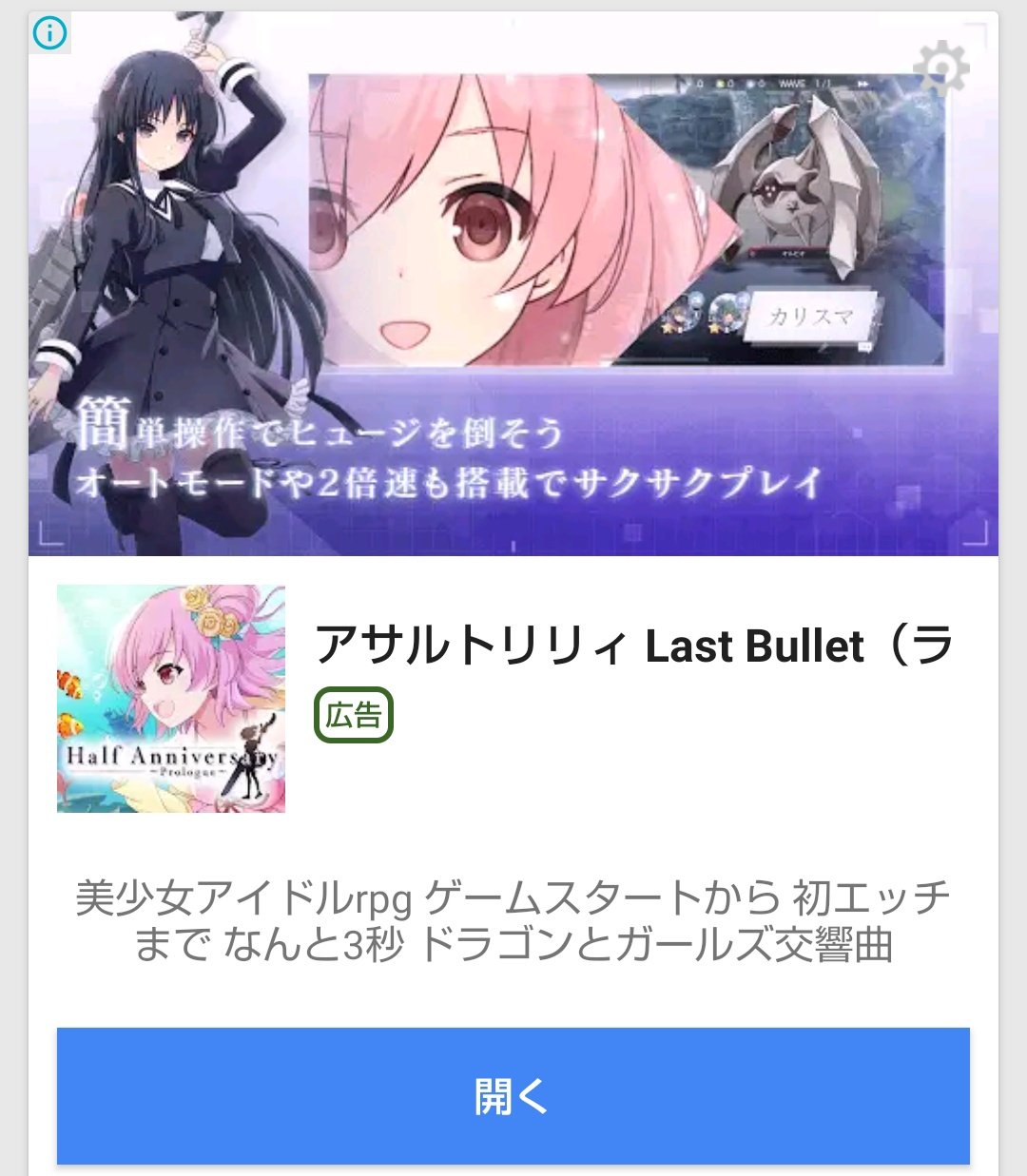Open the アサルトリリィ Last Bullet app icon

tap(171, 699)
